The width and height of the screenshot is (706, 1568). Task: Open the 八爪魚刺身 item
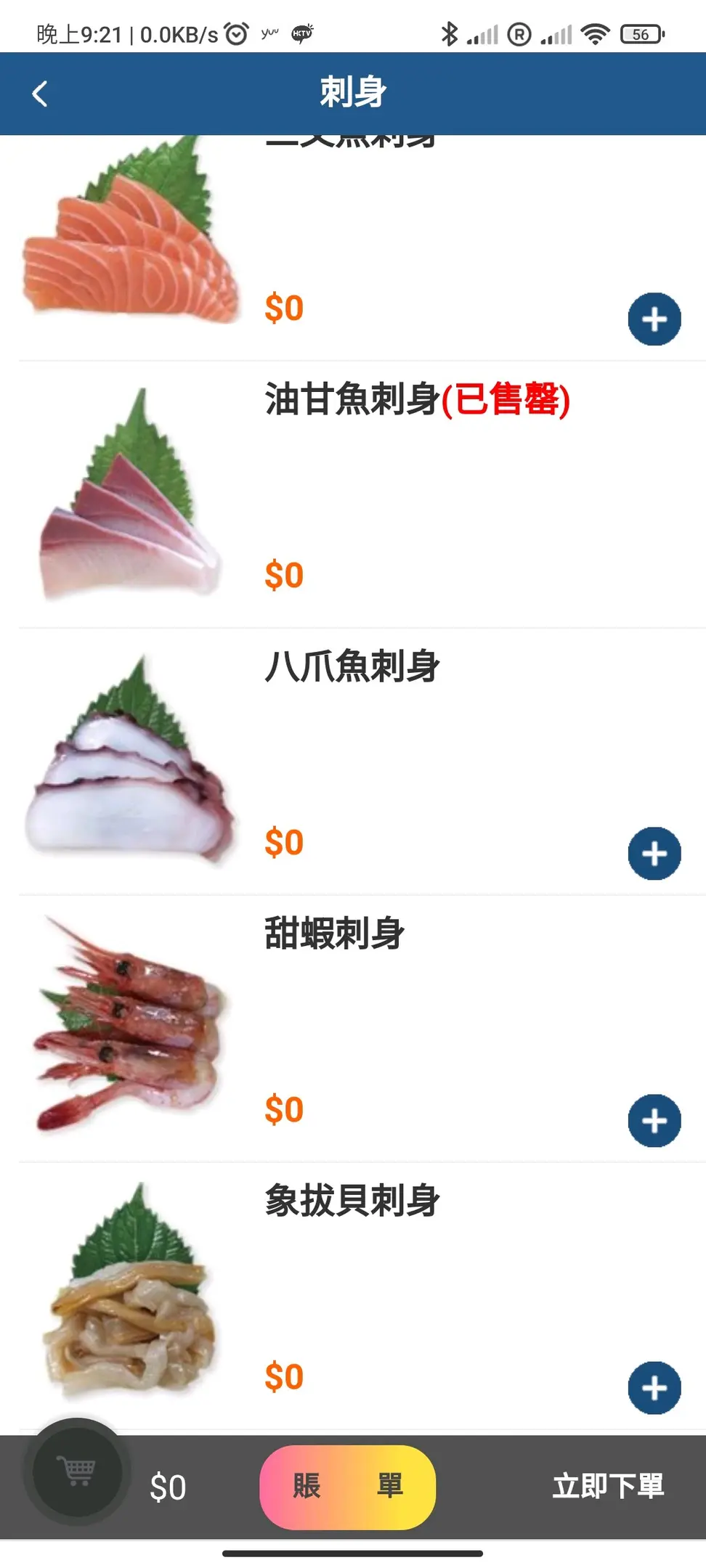pyautogui.click(x=352, y=666)
